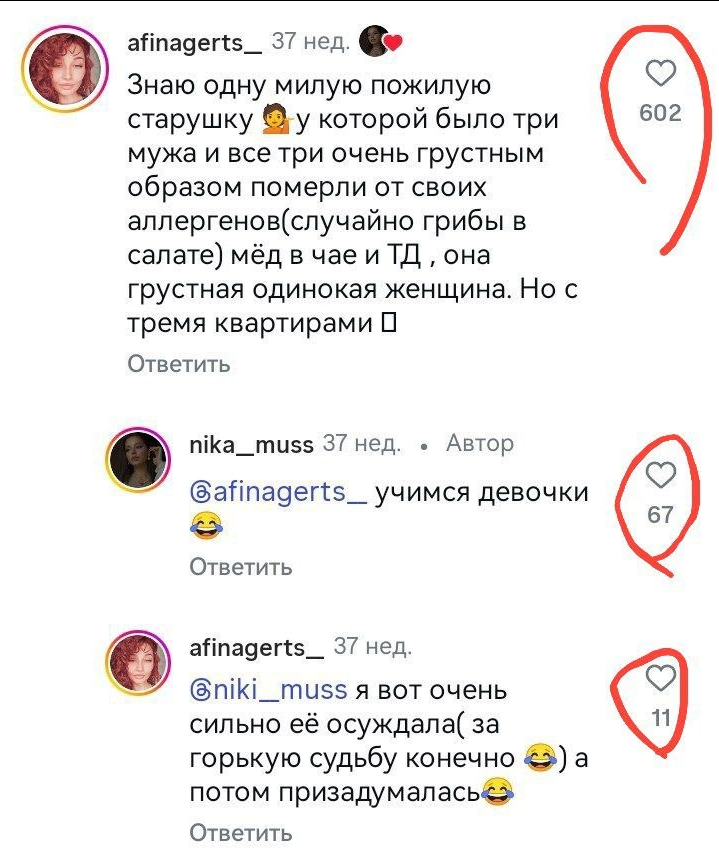Image resolution: width=719 pixels, height=866 pixels.
Task: Like nika_muss's reply with 67 likes
Action: 661,475
